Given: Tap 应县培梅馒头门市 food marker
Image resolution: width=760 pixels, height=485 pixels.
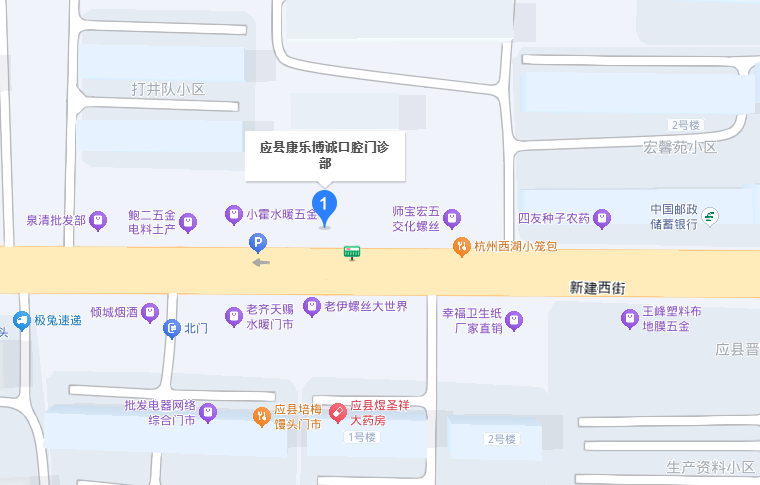Looking at the screenshot, I should 261,416.
